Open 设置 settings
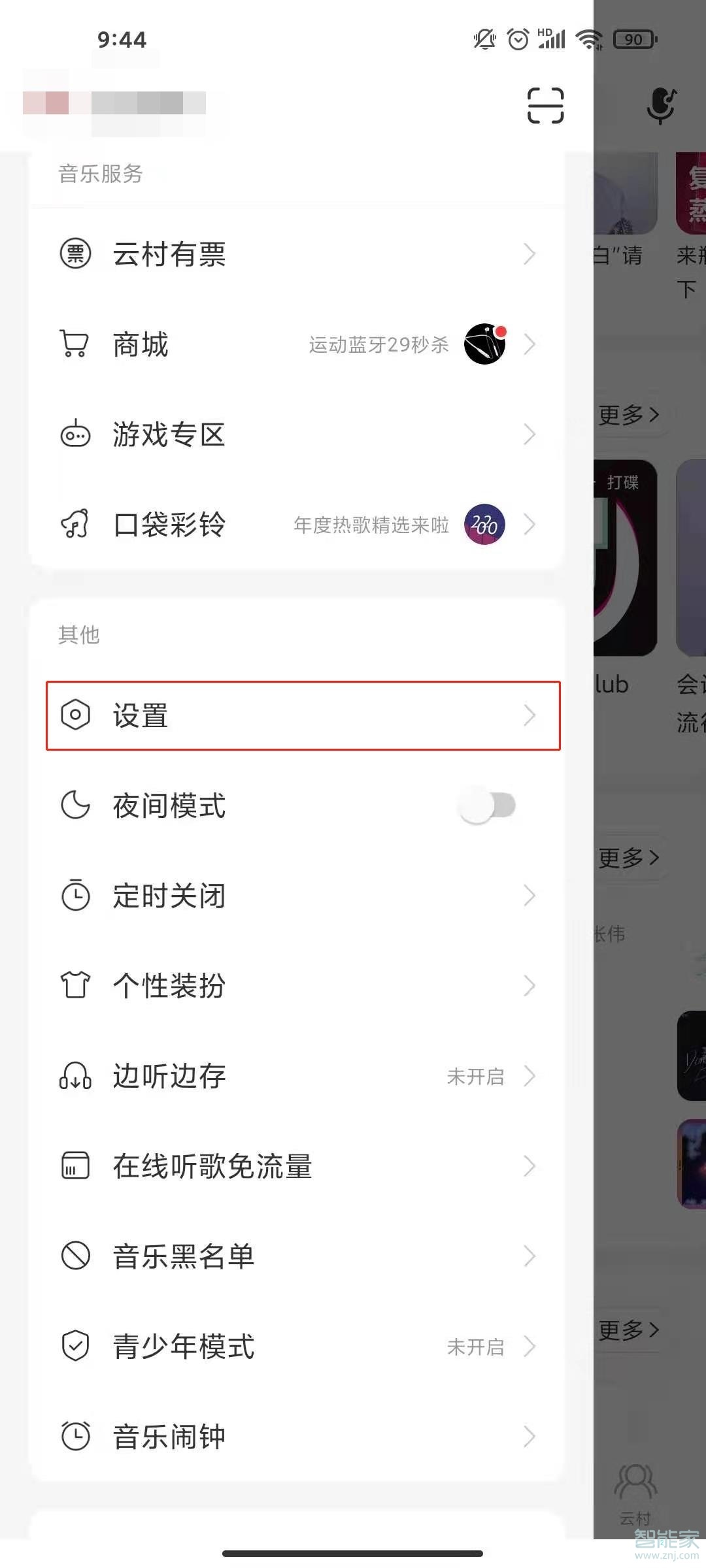706x1568 pixels. [303, 715]
